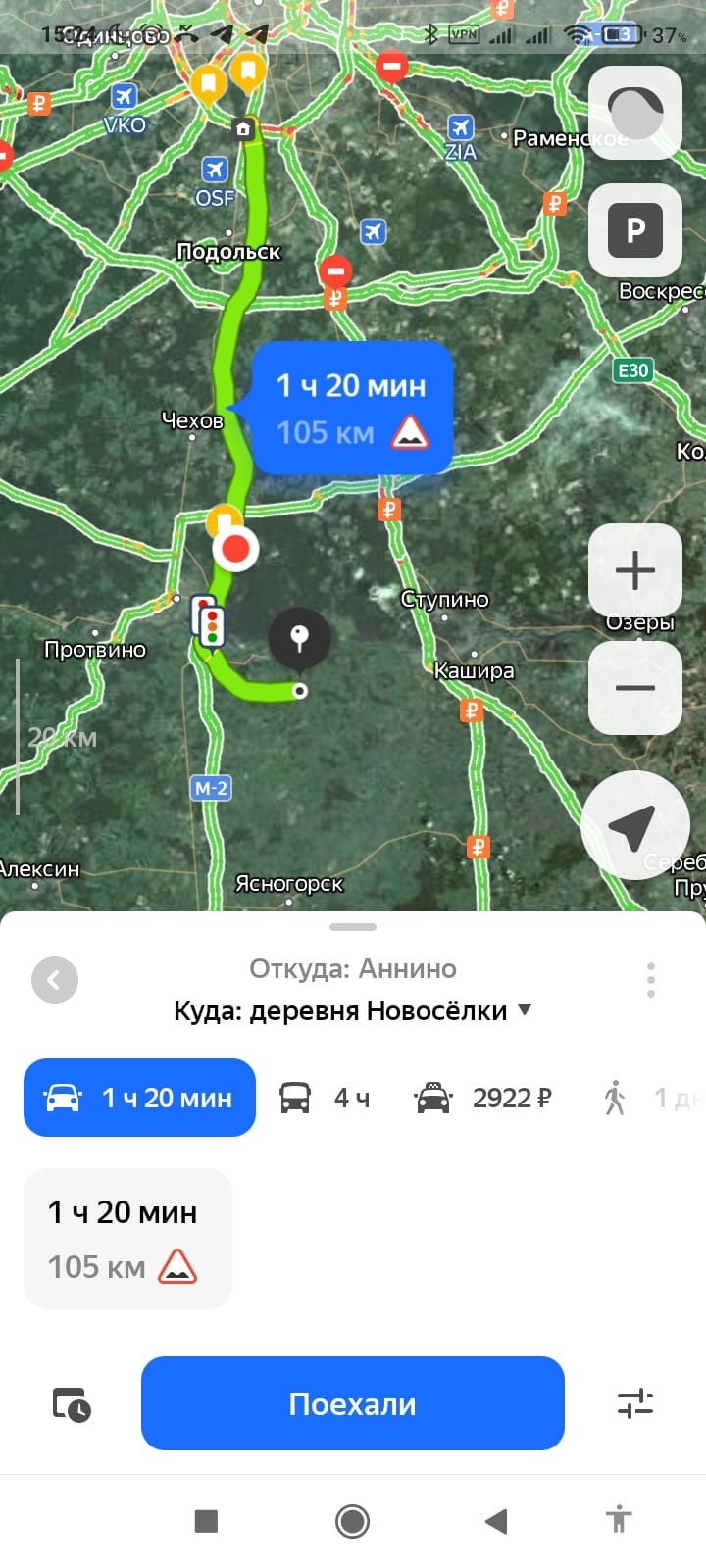Center map on my location
The height and width of the screenshot is (1568, 706).
[633, 825]
